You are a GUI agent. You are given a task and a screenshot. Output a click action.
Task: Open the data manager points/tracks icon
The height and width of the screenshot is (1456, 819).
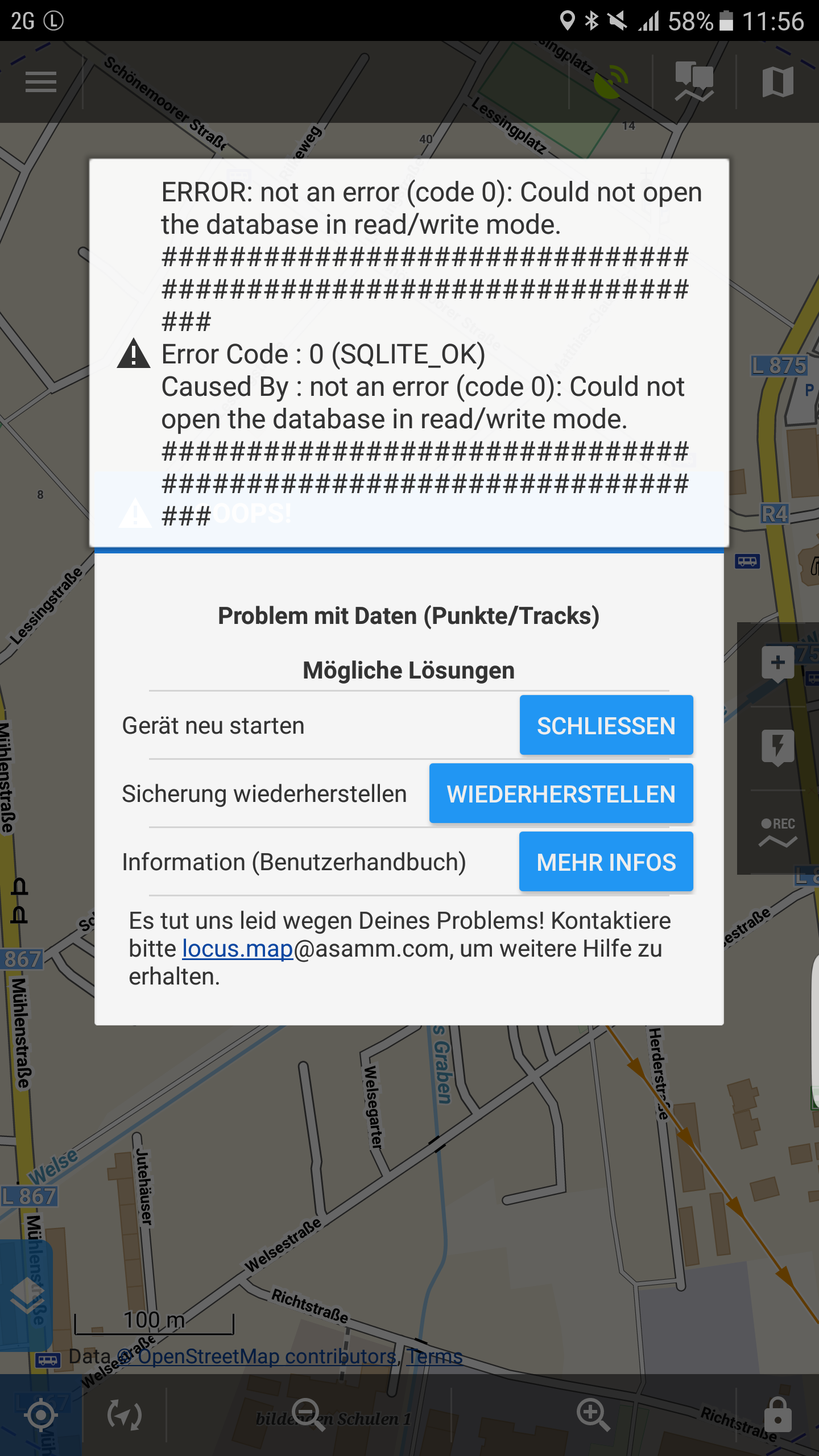[x=694, y=82]
